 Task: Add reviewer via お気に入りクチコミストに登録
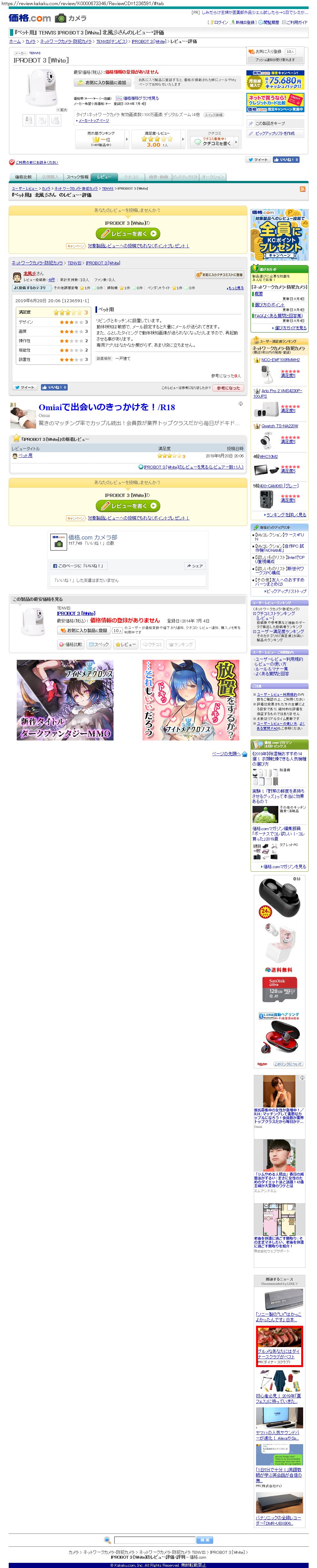click(x=220, y=275)
